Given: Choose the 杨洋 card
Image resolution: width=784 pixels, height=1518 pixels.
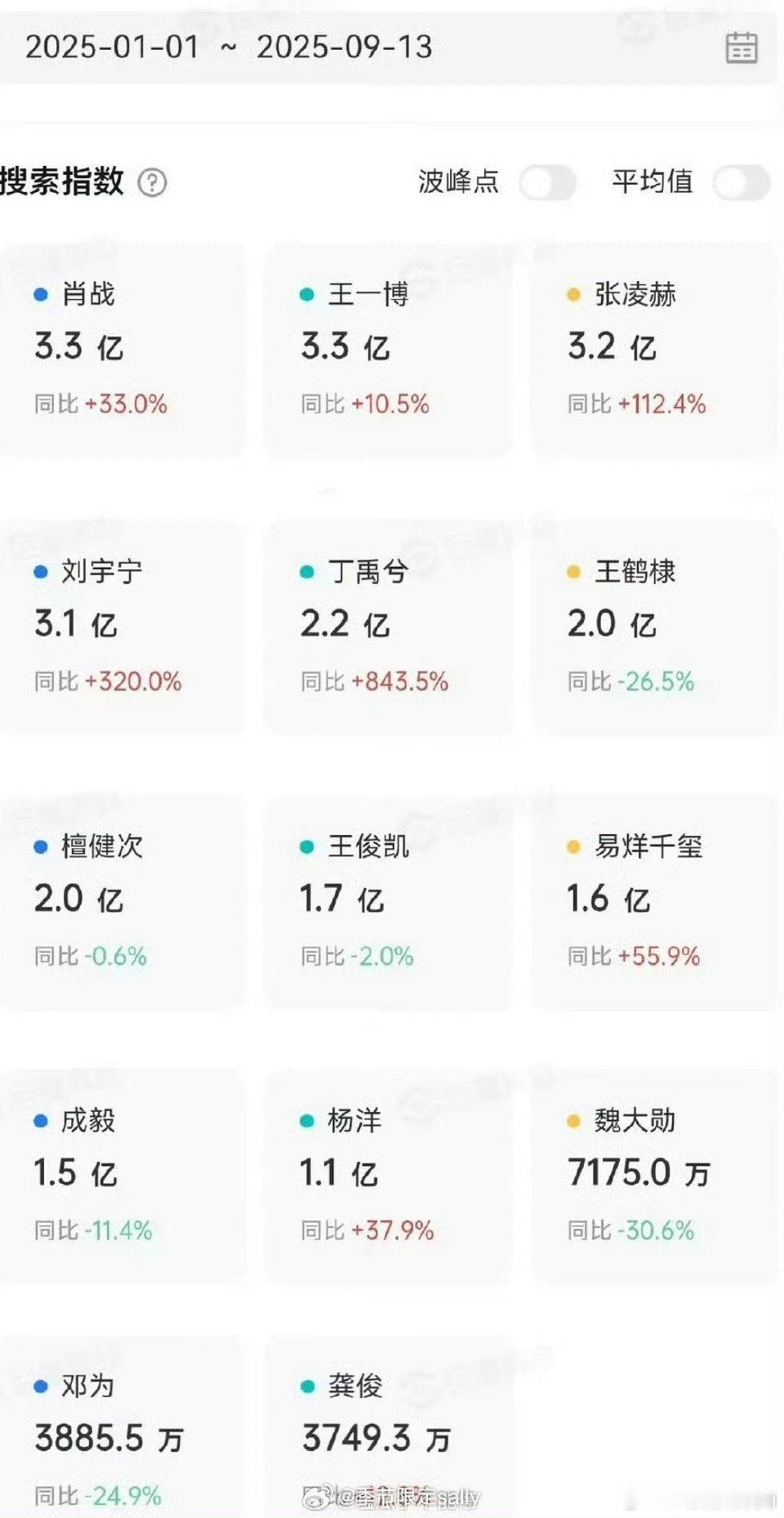Looking at the screenshot, I should tap(389, 1176).
